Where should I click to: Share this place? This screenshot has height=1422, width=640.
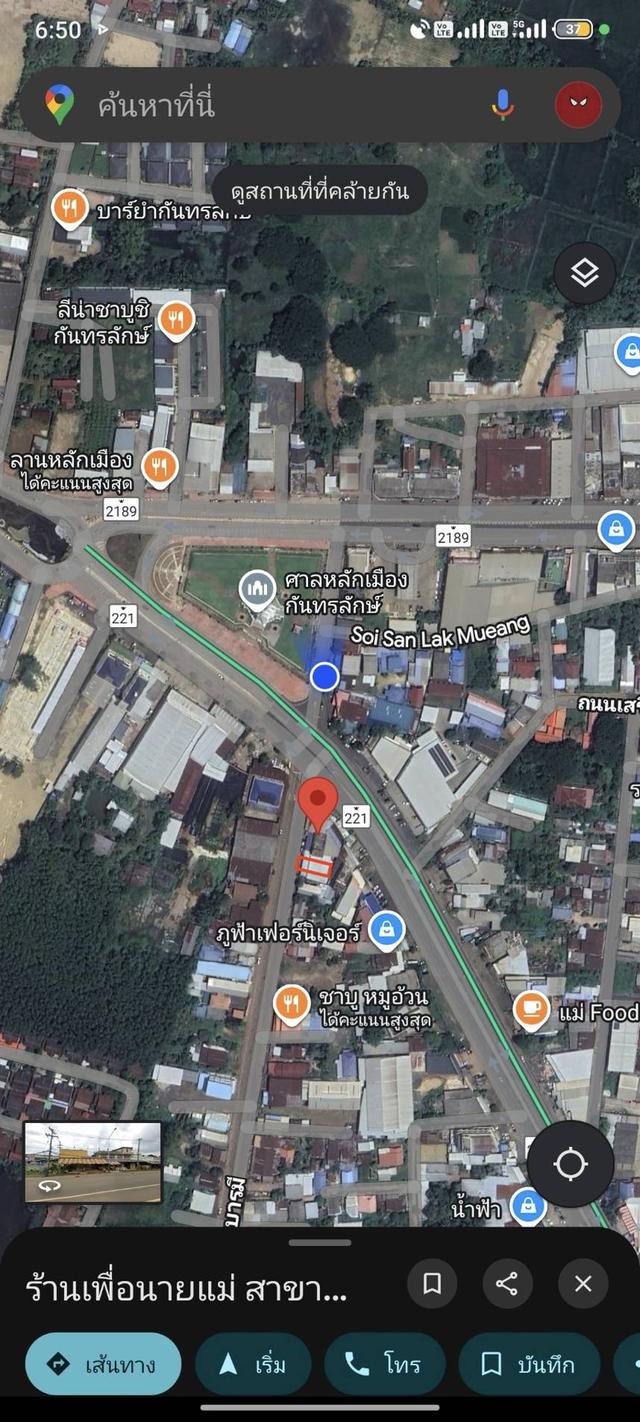pyautogui.click(x=507, y=1284)
